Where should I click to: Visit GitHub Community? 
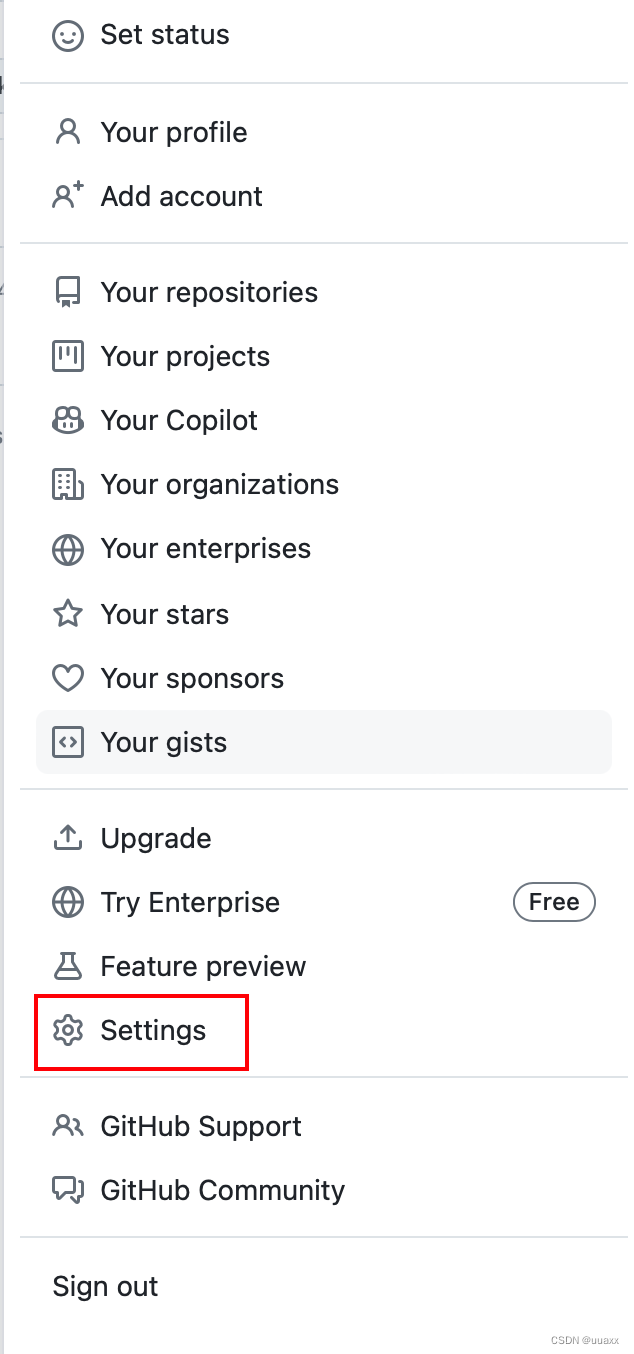coord(222,1190)
